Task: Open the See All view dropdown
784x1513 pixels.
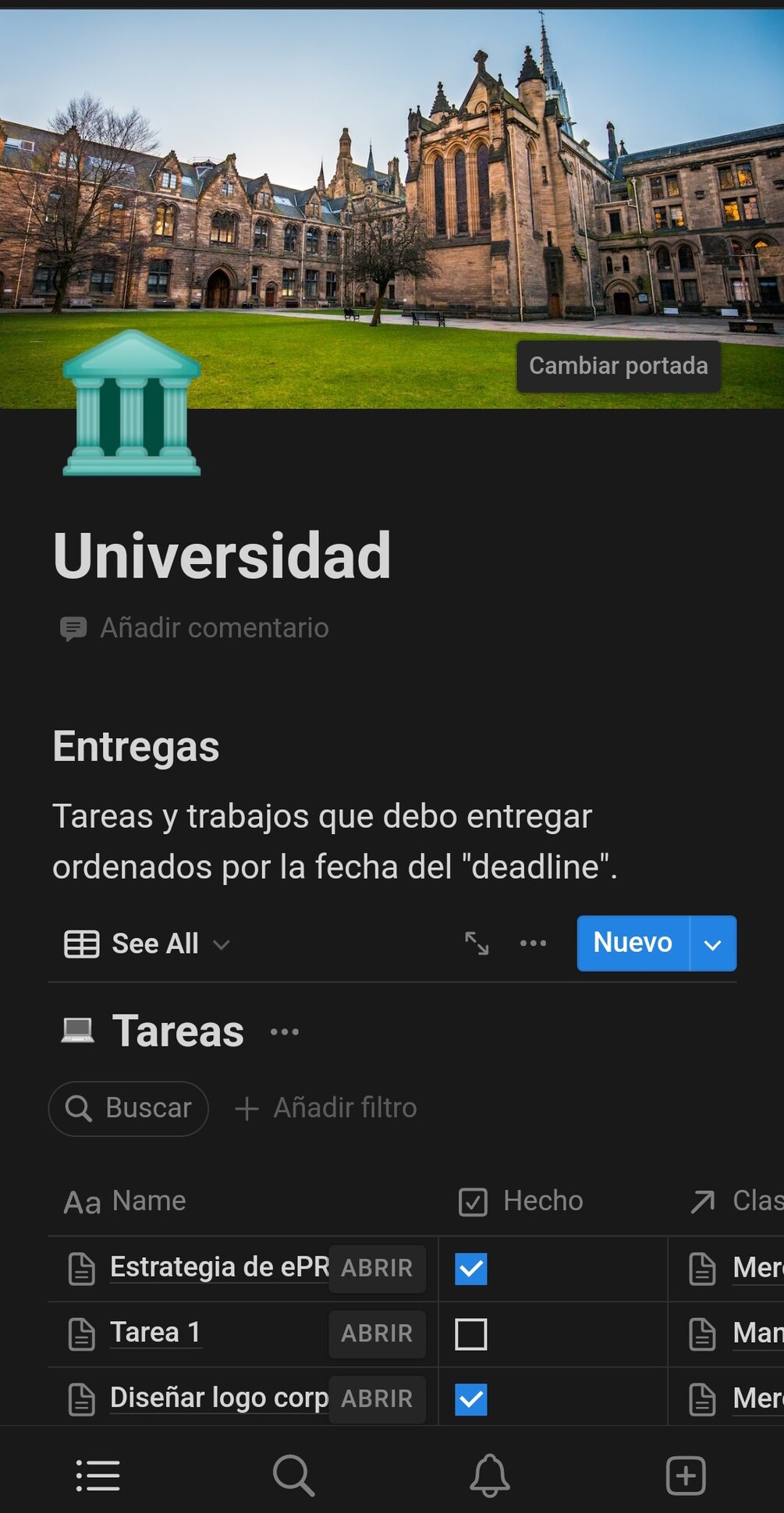Action: pyautogui.click(x=147, y=944)
